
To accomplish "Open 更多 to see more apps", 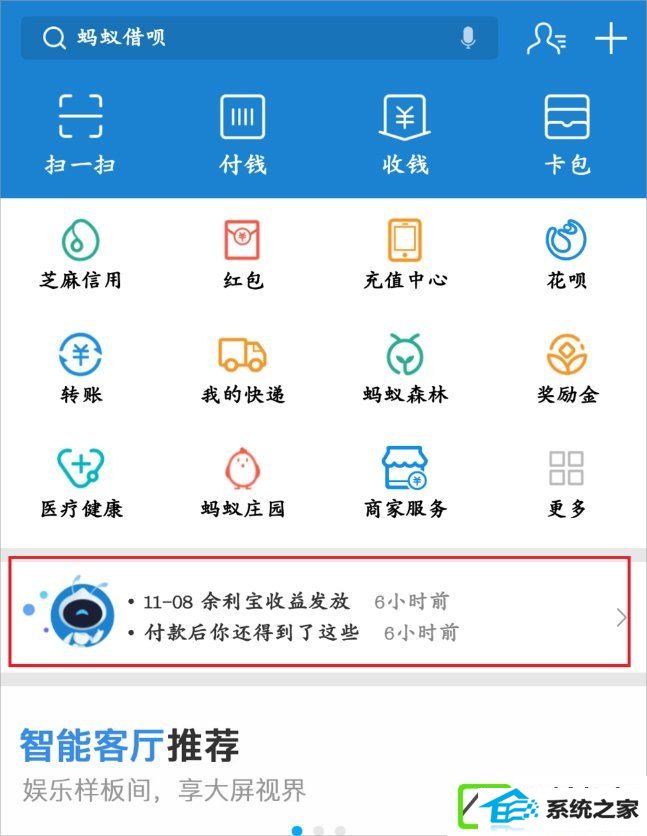I will click(567, 483).
